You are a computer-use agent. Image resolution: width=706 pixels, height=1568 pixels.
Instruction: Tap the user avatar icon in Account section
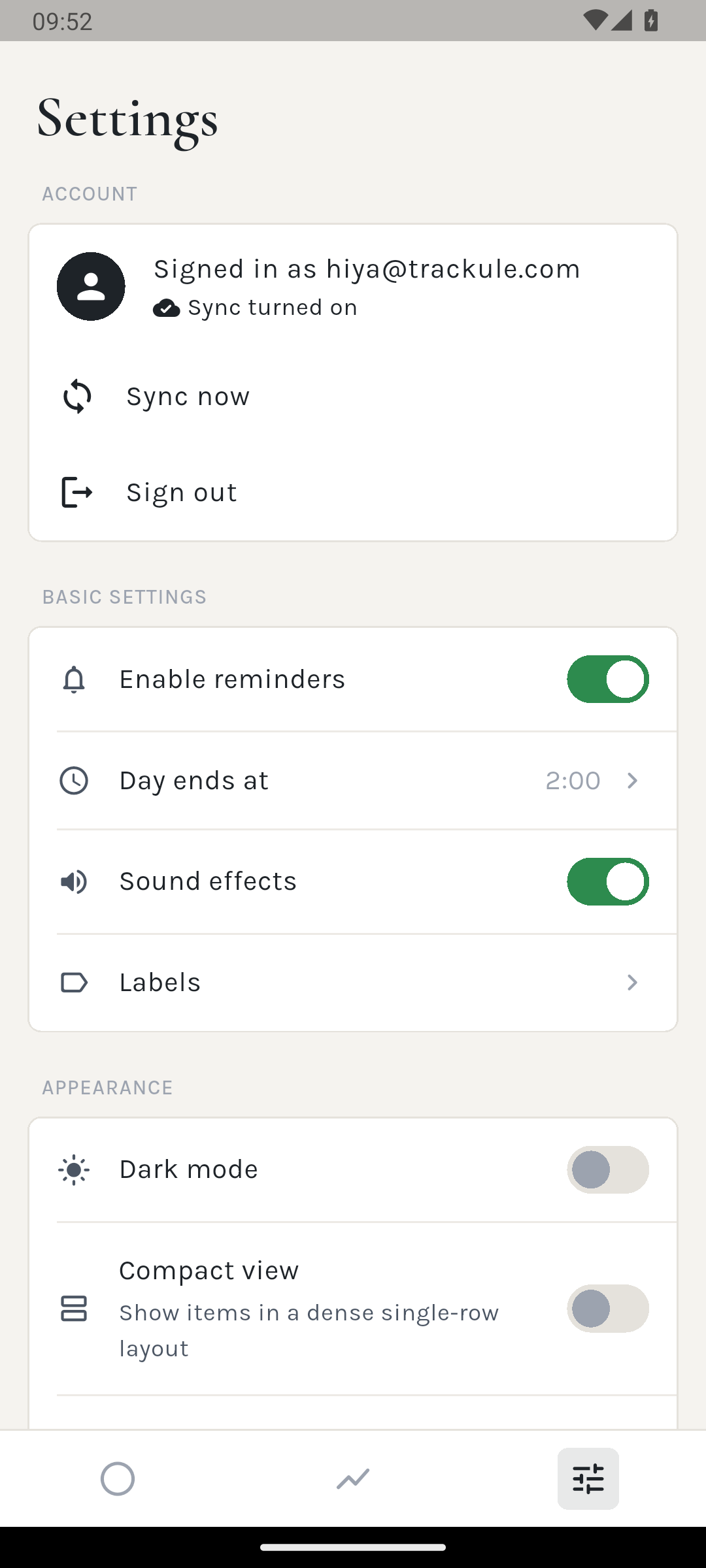(91, 286)
